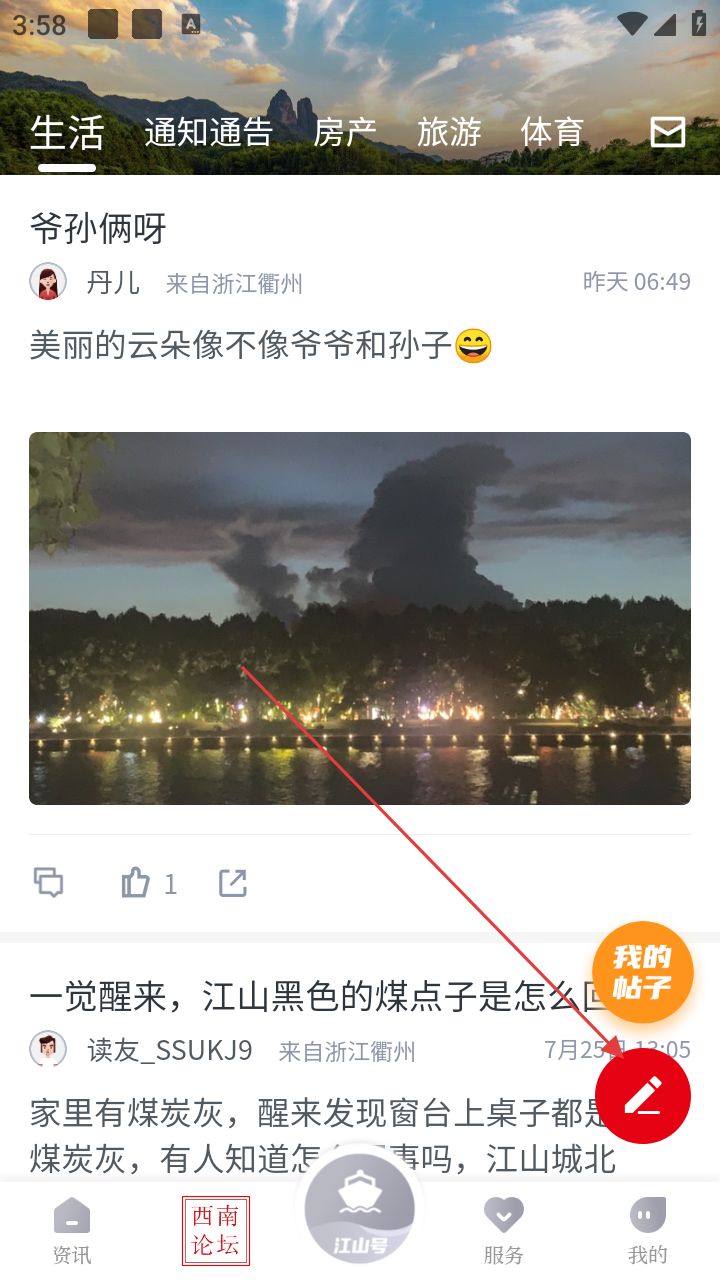This screenshot has height=1280, width=720.
Task: Select the 旅游 tab
Action: tap(449, 132)
